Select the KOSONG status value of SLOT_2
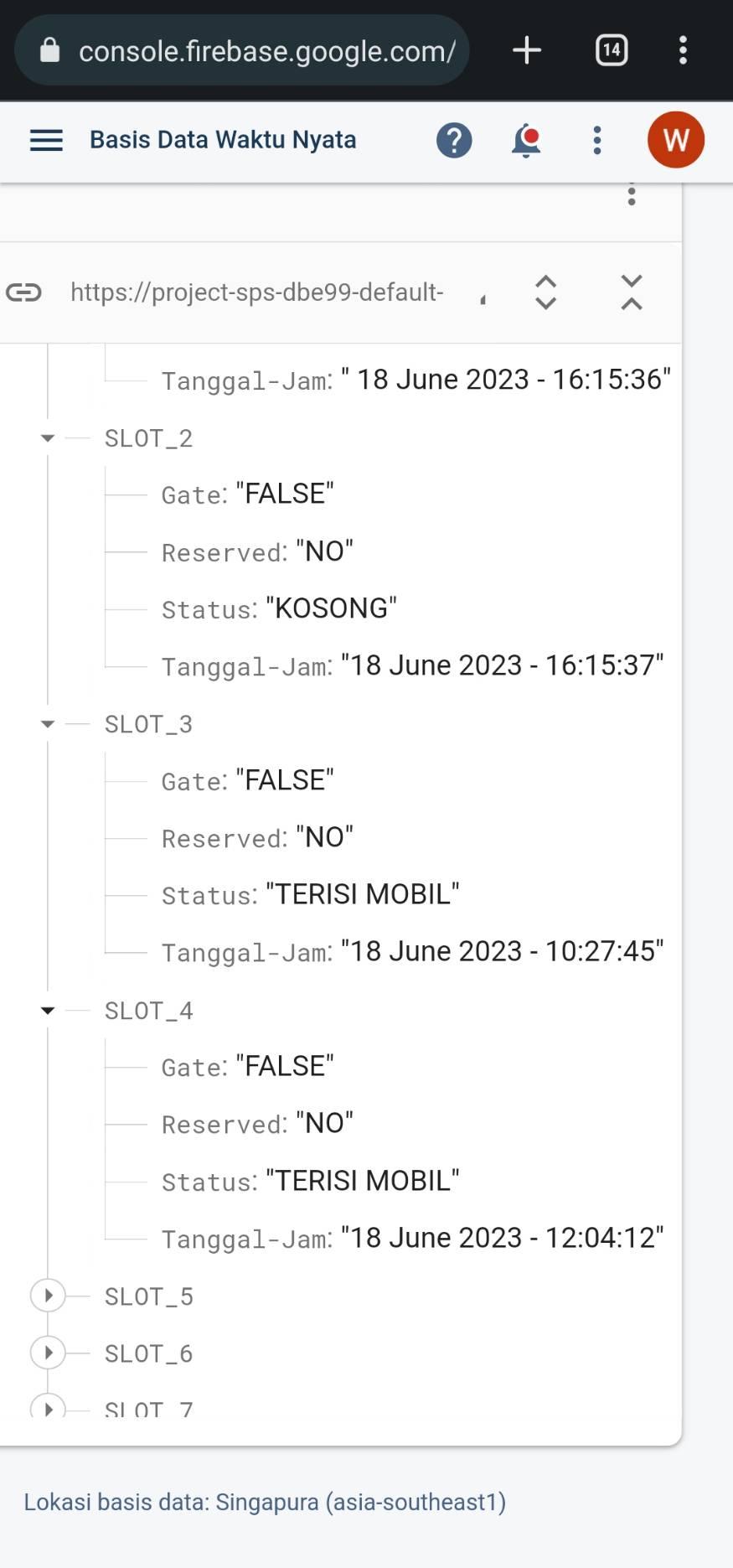The image size is (733, 1568). [331, 608]
